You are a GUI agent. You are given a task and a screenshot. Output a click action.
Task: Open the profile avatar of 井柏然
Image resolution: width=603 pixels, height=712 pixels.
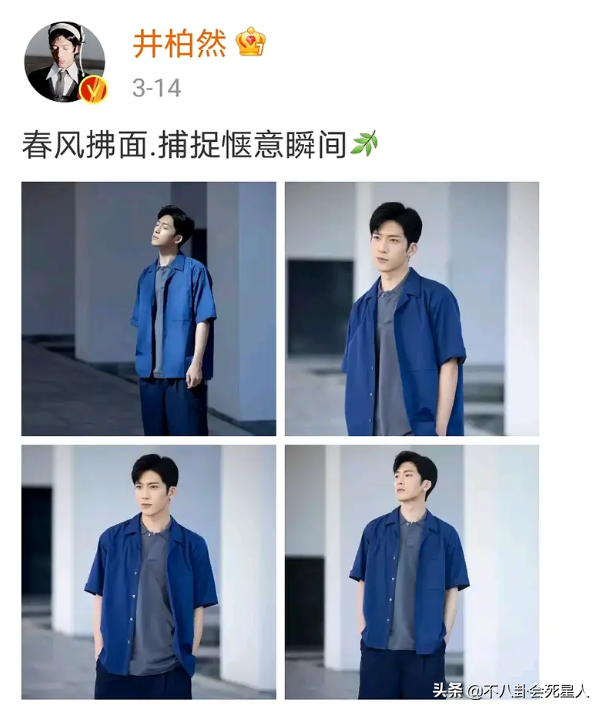point(64,62)
